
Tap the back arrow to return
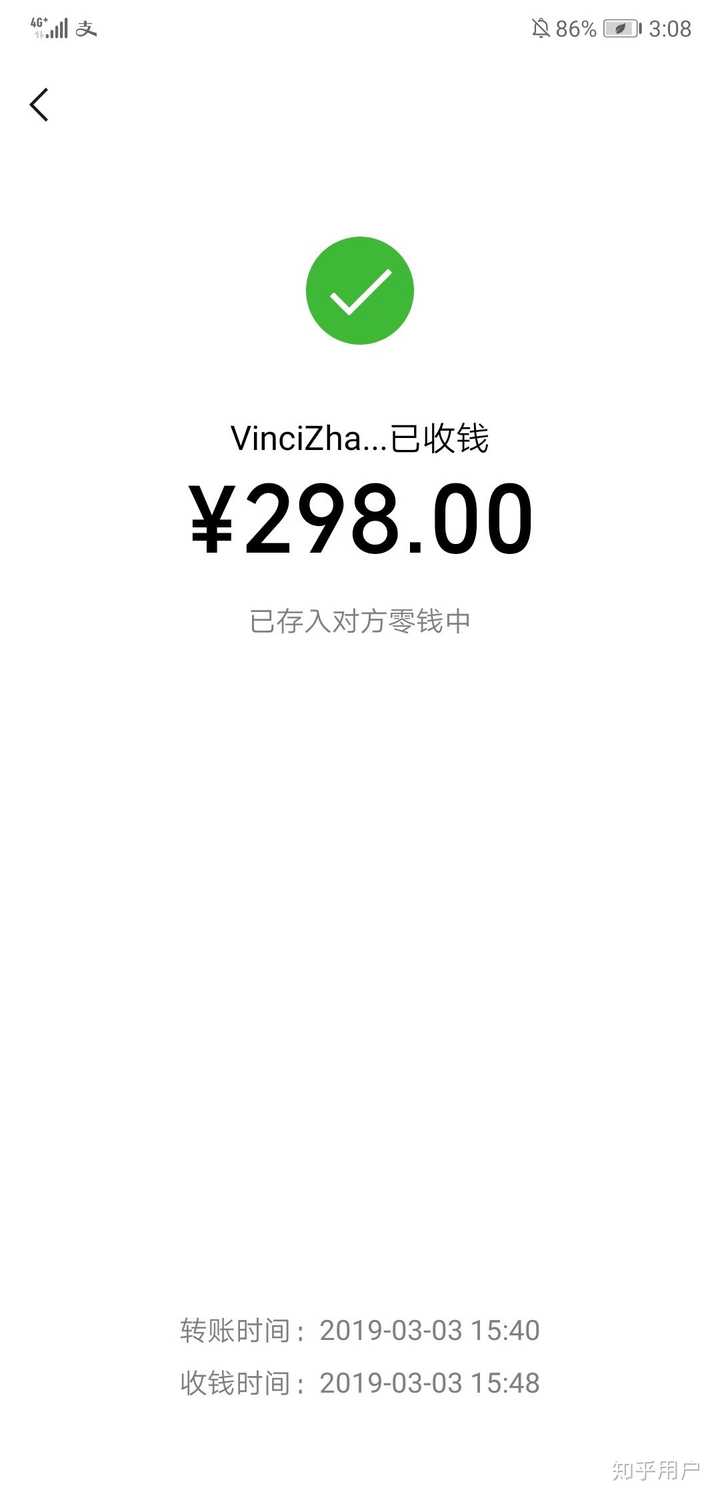click(x=39, y=104)
